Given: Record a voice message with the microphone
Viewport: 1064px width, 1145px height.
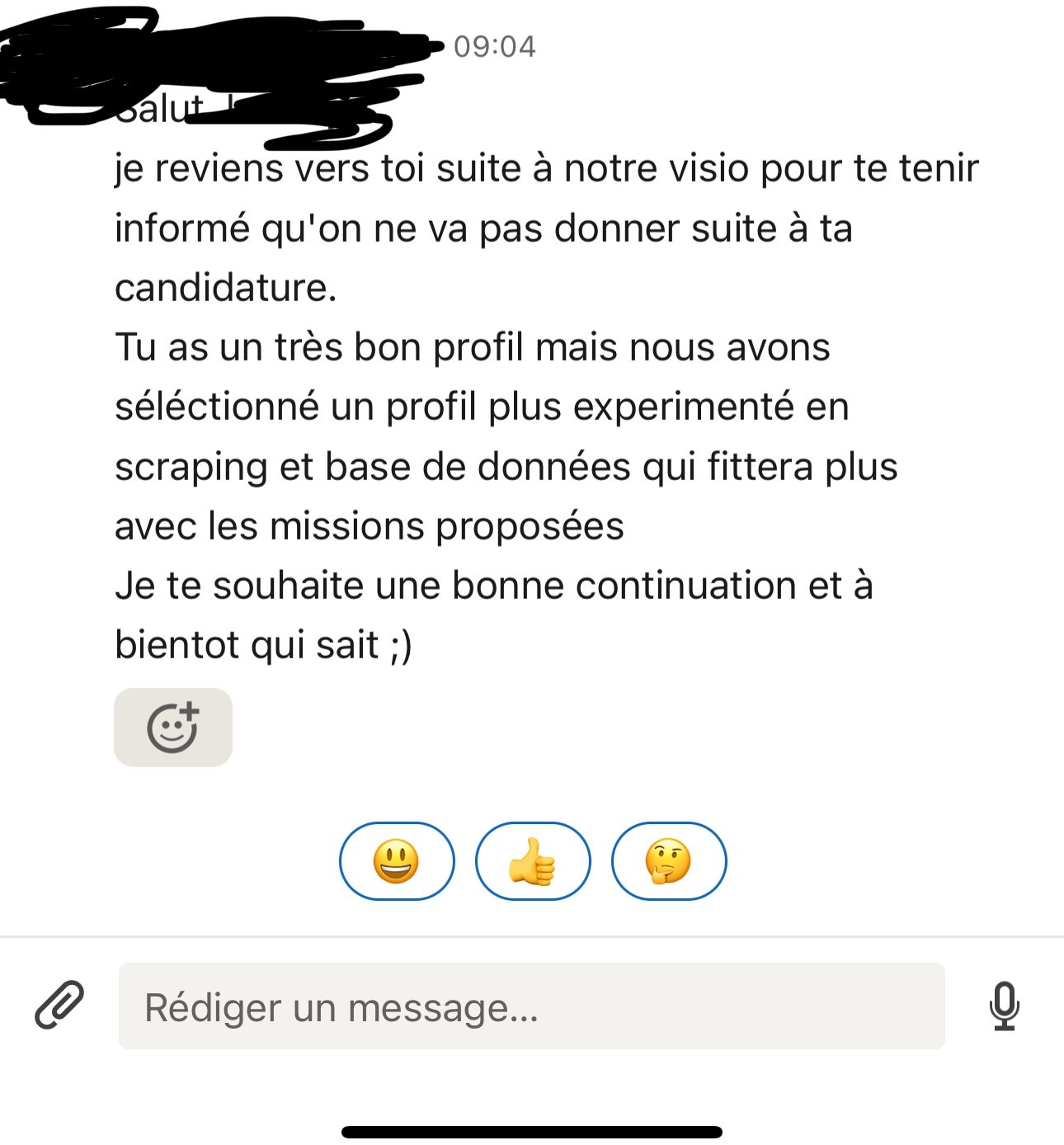Looking at the screenshot, I should click(1004, 1006).
